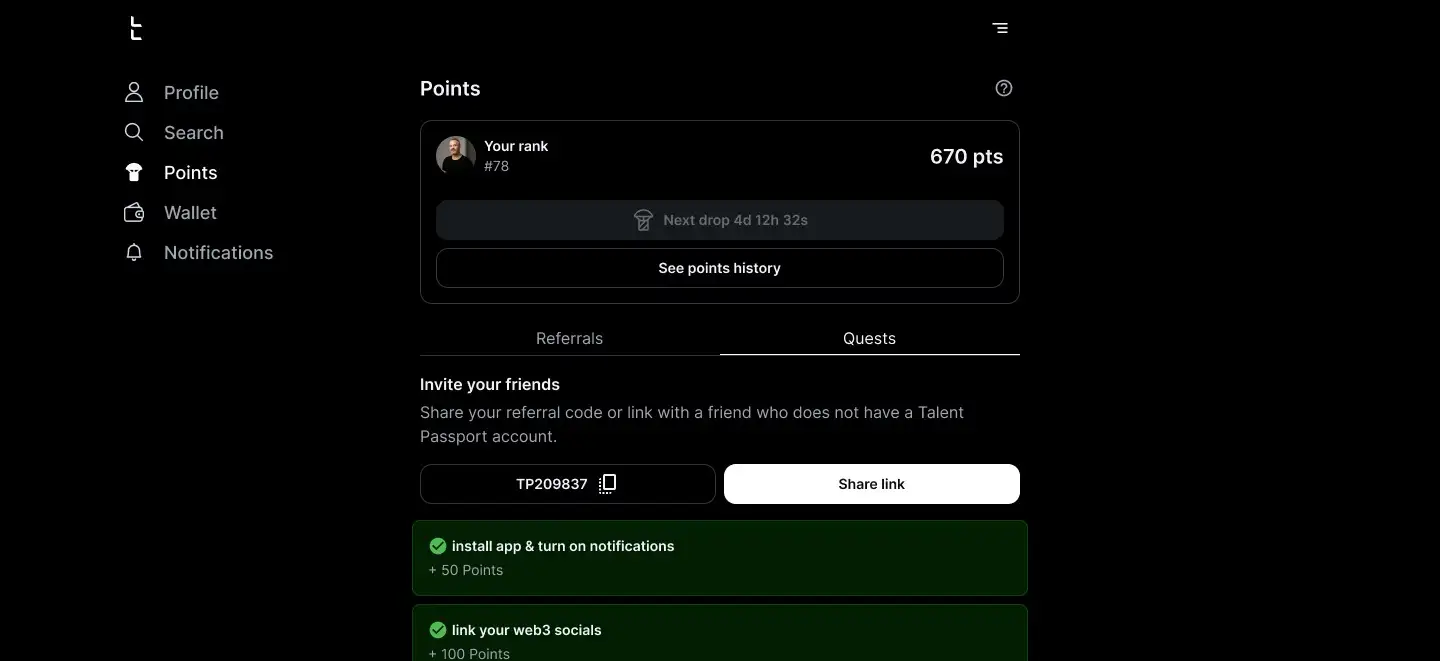This screenshot has width=1440, height=661.
Task: Tap the Points help question icon
Action: click(1004, 88)
